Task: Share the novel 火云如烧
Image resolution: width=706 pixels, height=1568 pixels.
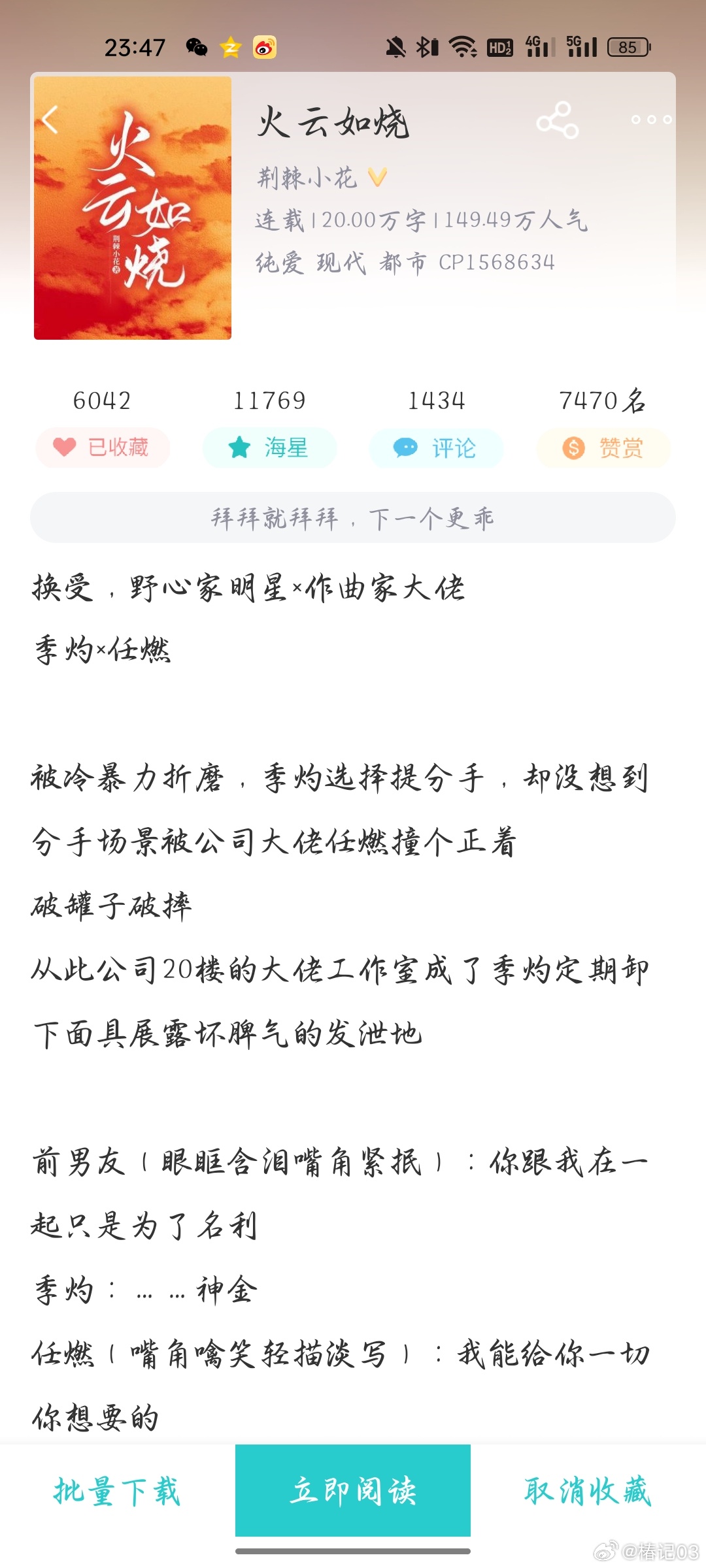Action: [557, 120]
